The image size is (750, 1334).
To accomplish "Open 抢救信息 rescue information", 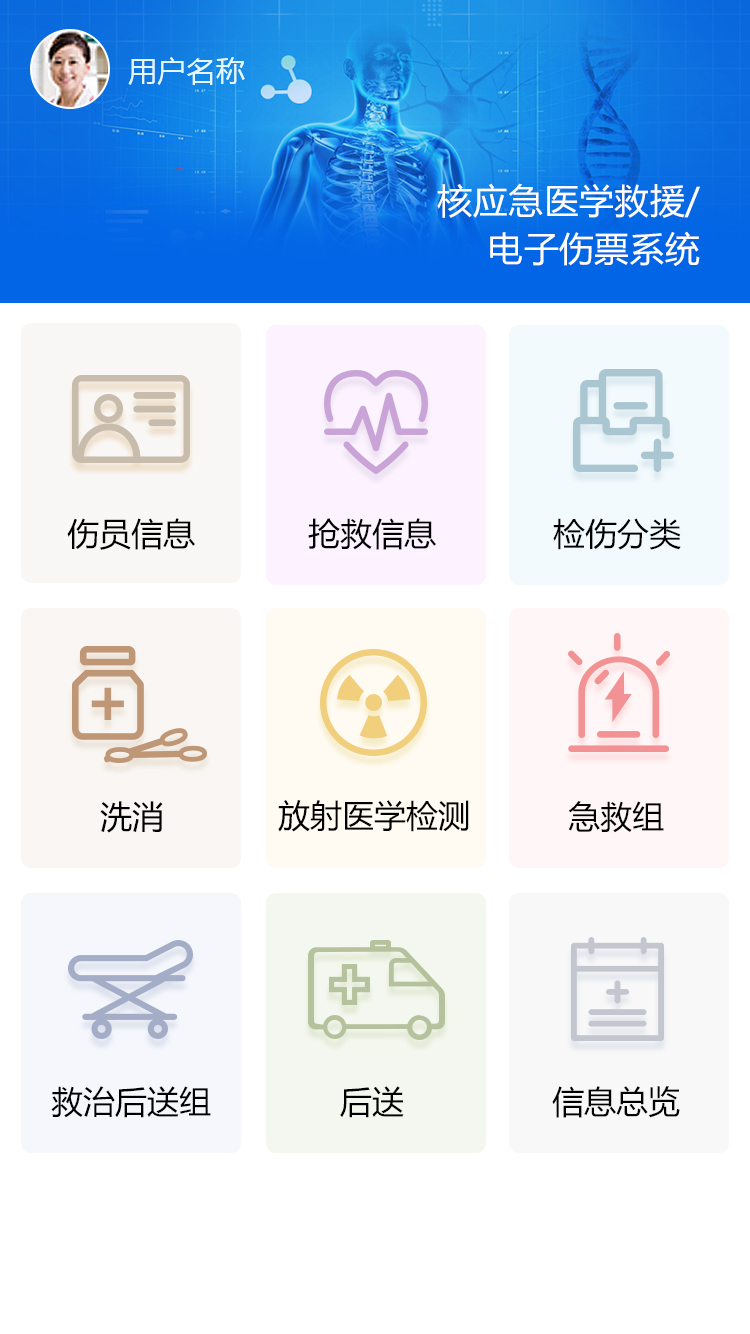I will point(376,454).
